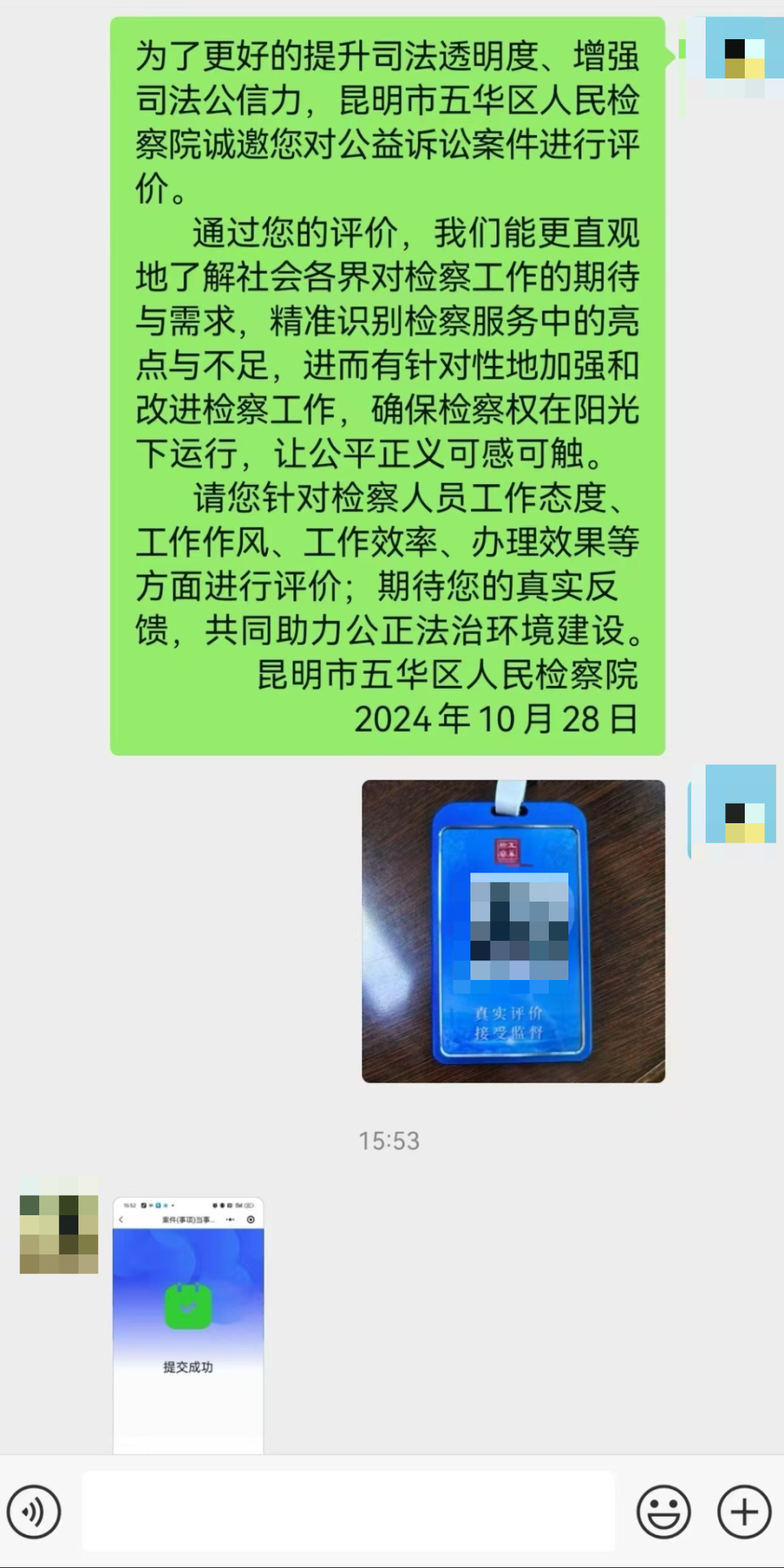
Task: Switch to voice message input
Action: (33, 1512)
